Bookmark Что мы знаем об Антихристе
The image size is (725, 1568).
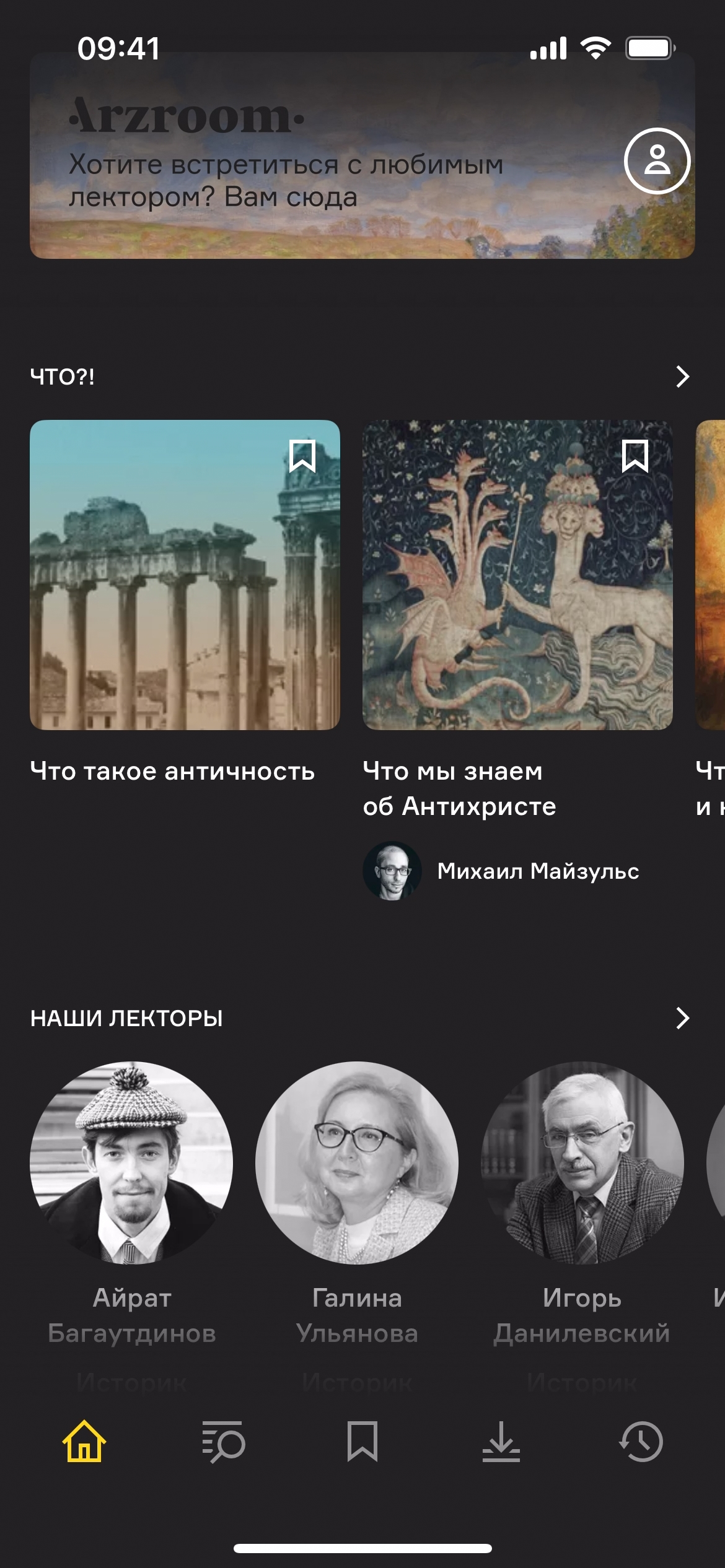coord(635,456)
